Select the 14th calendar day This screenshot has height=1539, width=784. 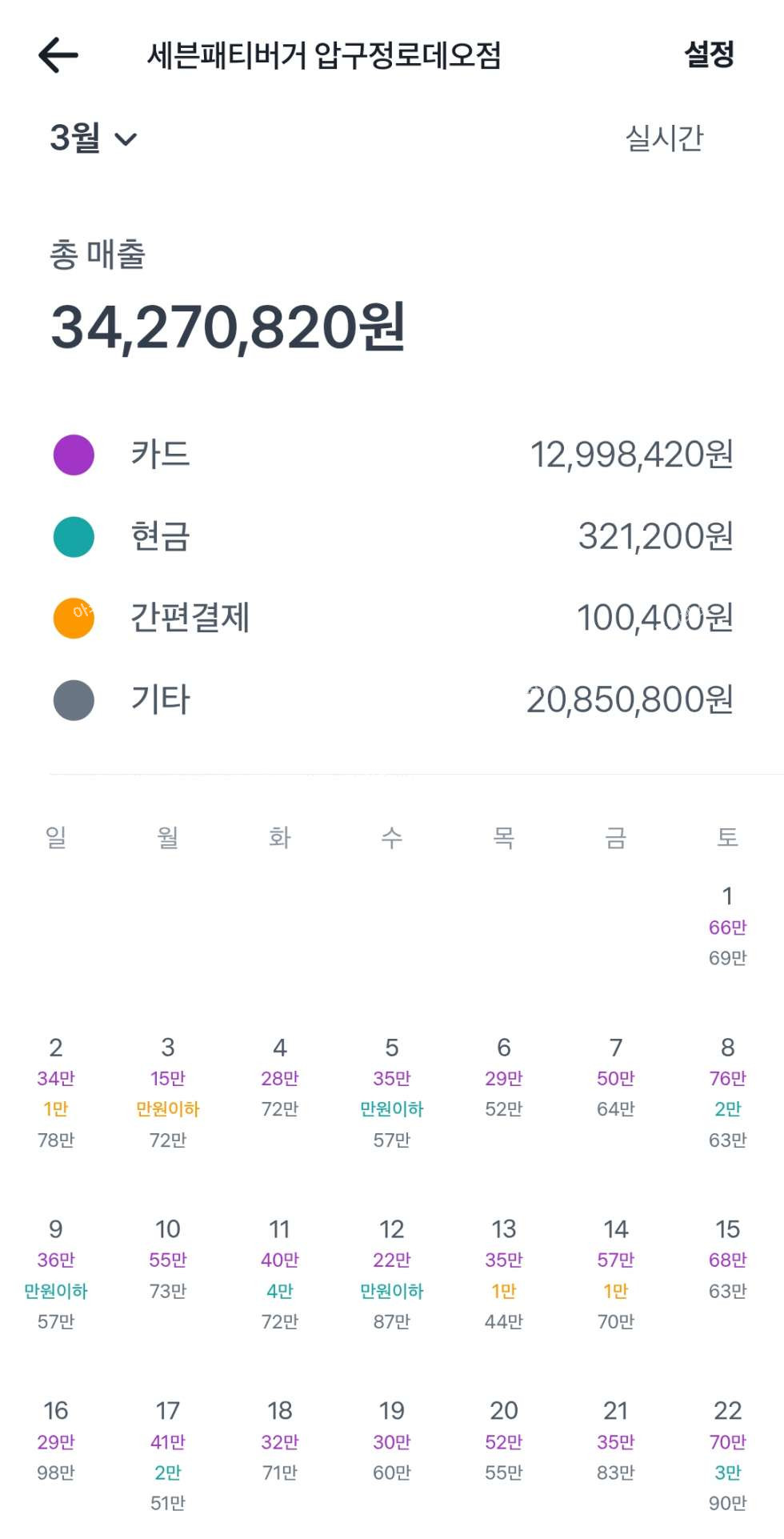click(x=616, y=1274)
